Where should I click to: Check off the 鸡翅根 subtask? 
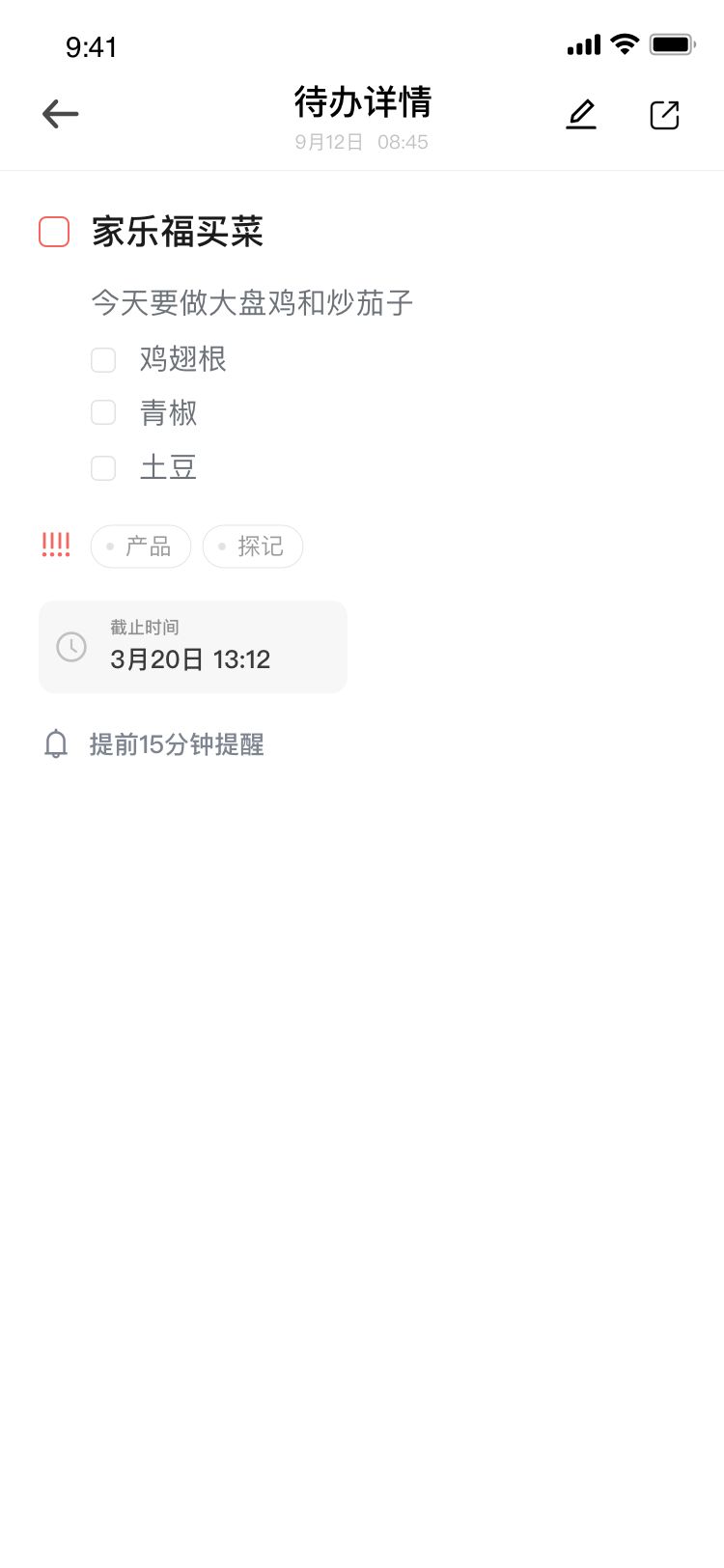103,360
